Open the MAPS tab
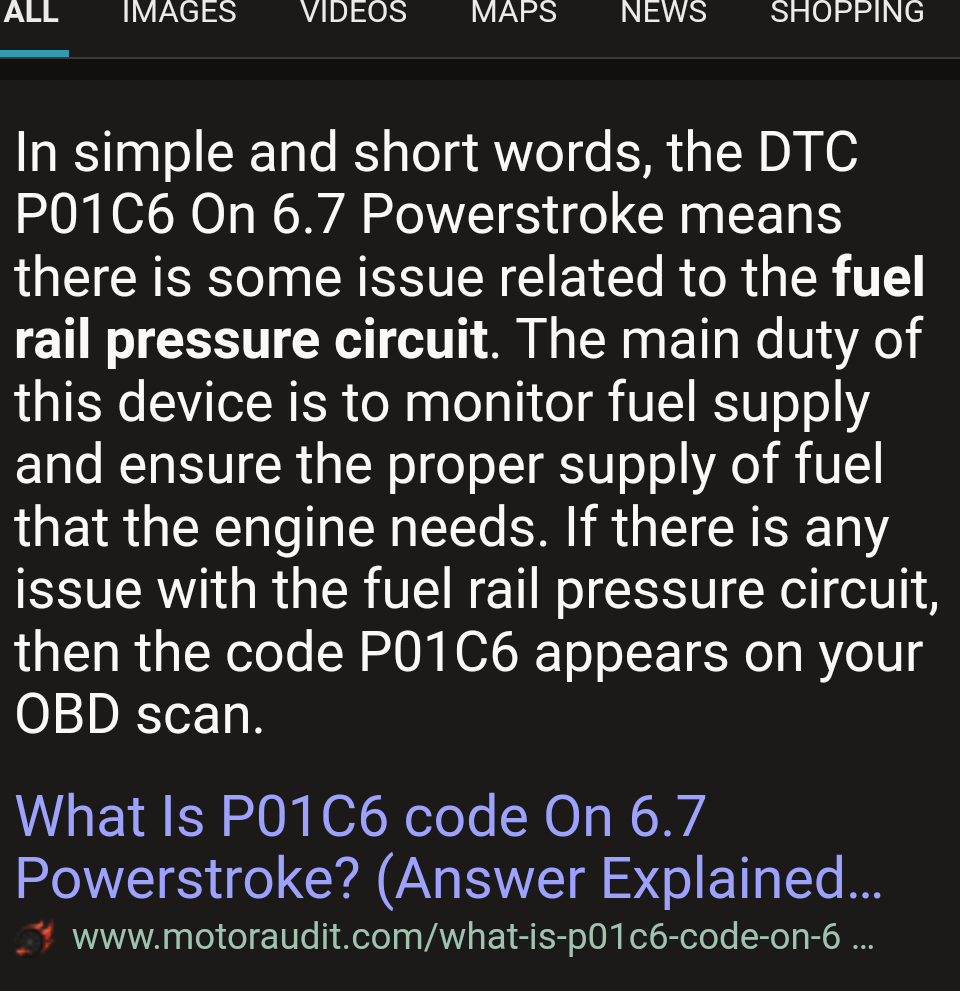 click(513, 14)
